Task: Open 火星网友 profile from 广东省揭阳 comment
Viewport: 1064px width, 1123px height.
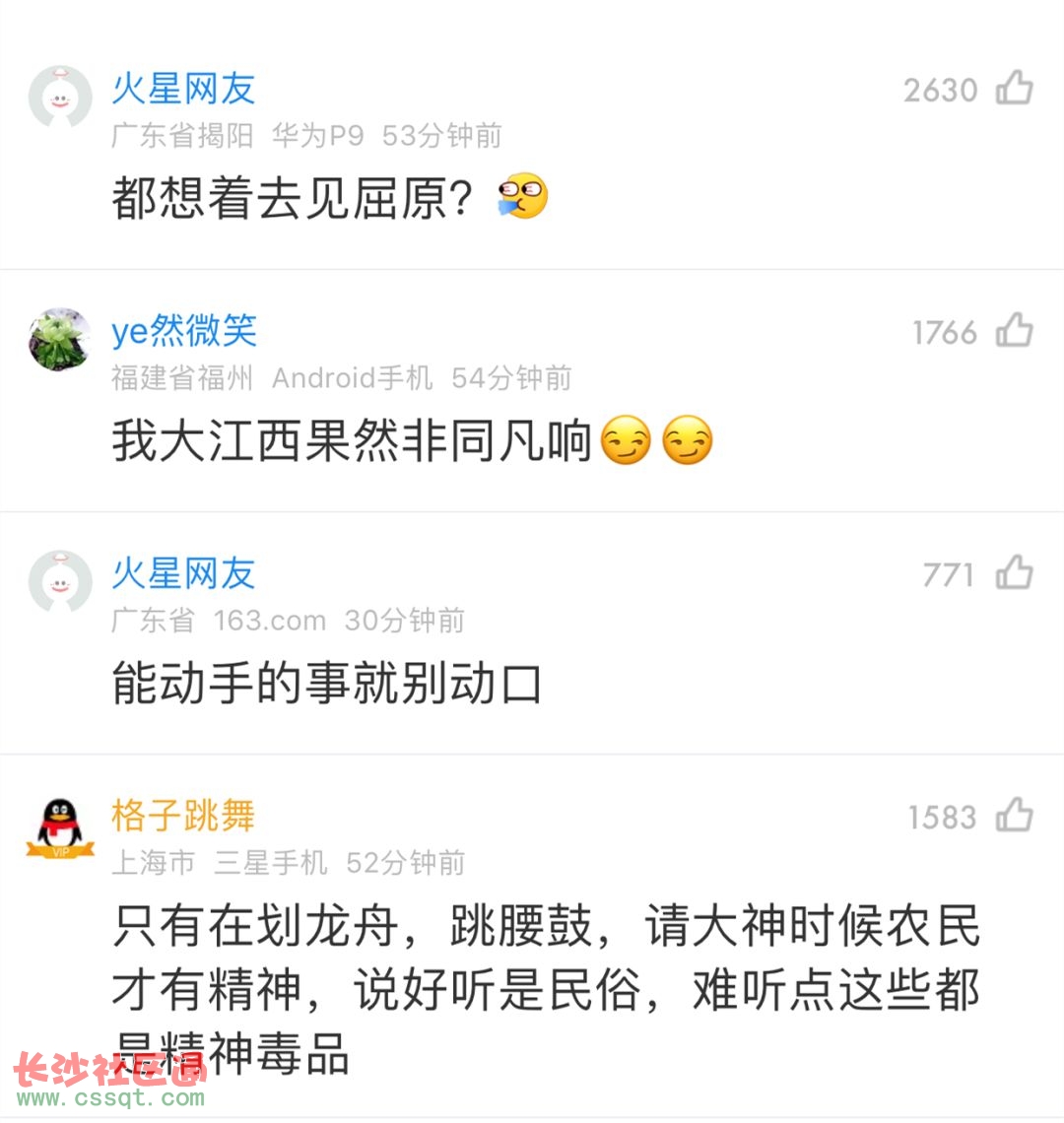Action: click(183, 89)
